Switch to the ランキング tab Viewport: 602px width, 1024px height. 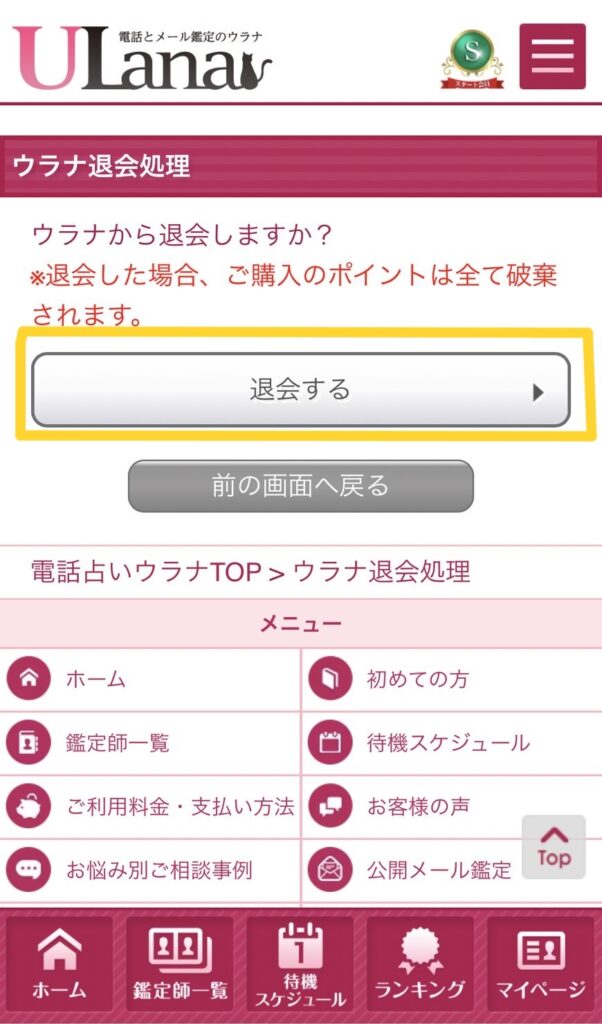tap(420, 965)
